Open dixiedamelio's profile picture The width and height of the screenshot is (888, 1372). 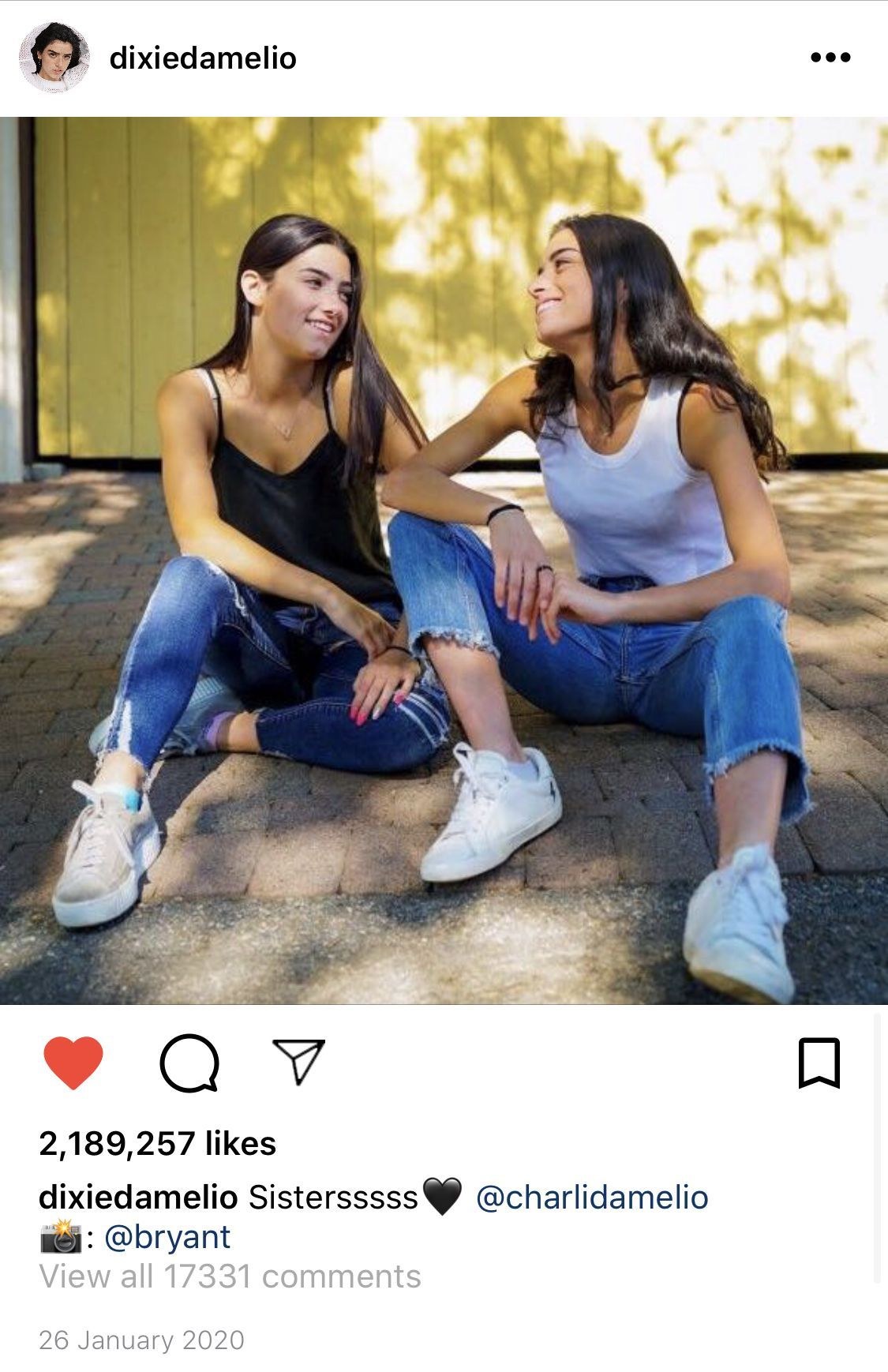[54, 58]
